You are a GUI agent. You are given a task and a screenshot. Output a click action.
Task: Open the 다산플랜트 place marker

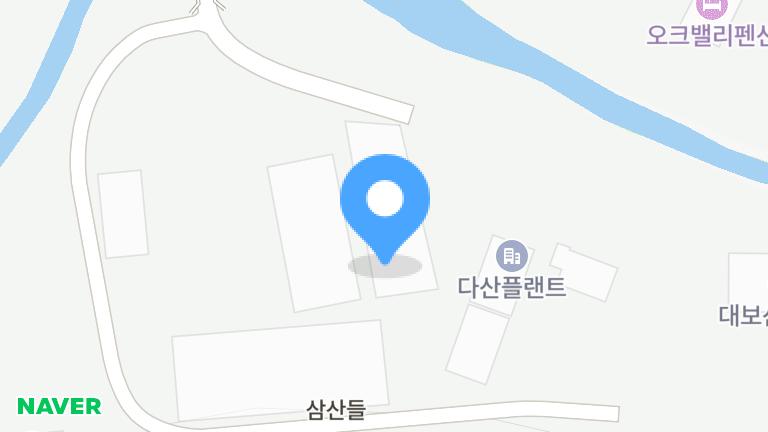coord(511,256)
